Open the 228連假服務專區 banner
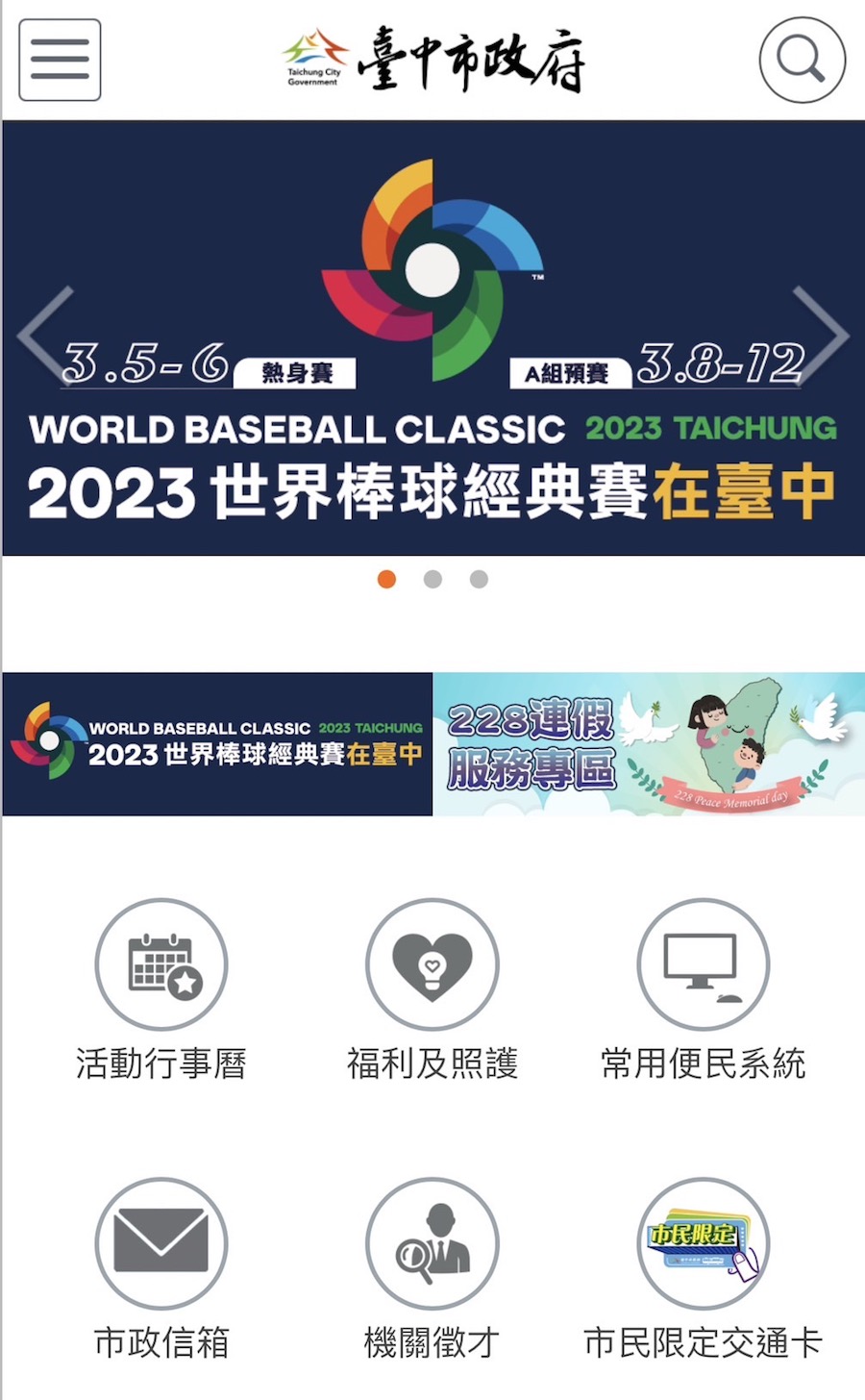Viewport: 865px width, 1400px height. point(649,744)
